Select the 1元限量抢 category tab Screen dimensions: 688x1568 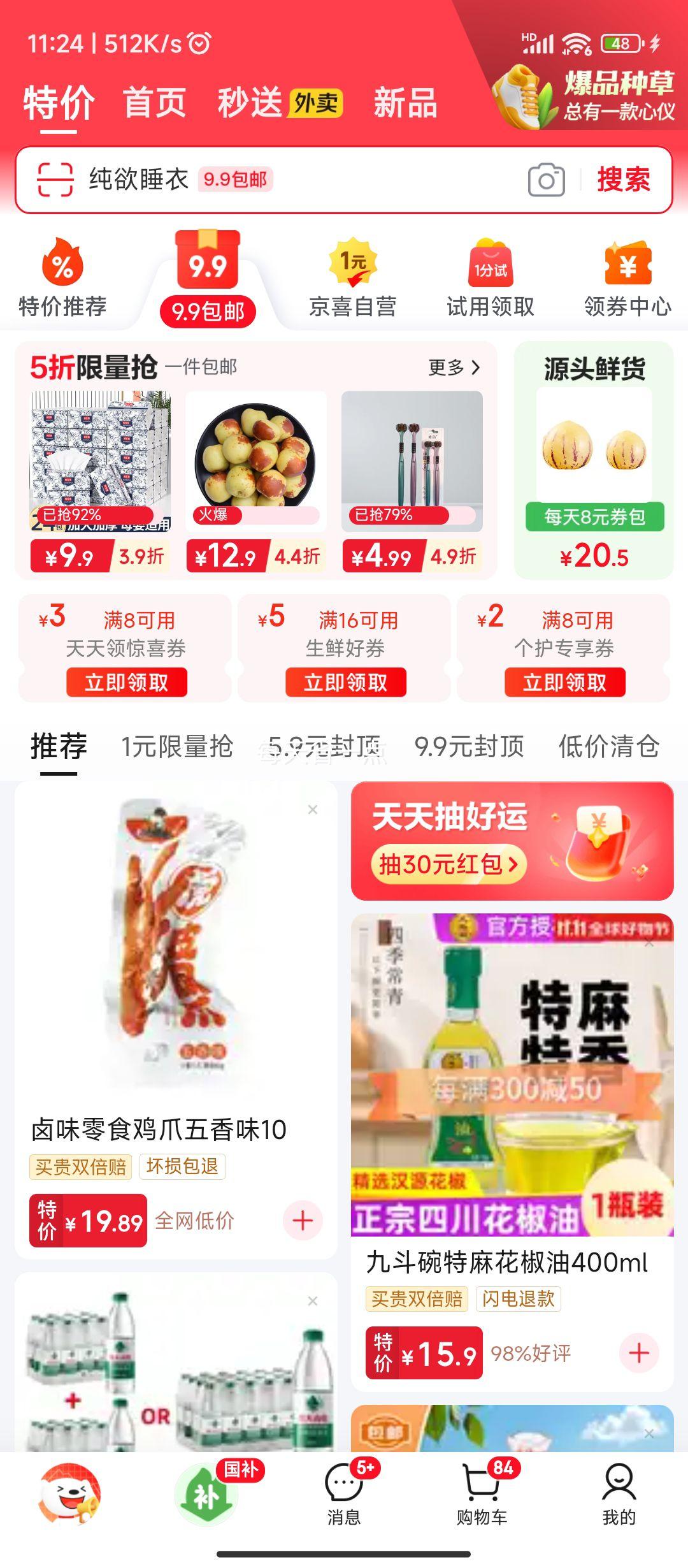click(x=177, y=746)
